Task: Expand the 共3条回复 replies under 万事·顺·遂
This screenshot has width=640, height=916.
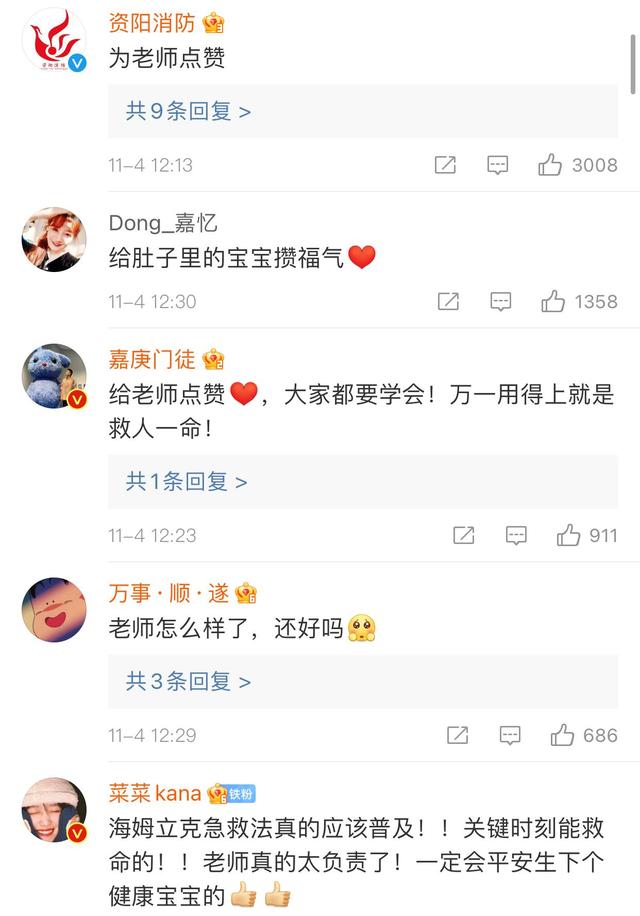Action: tap(188, 682)
